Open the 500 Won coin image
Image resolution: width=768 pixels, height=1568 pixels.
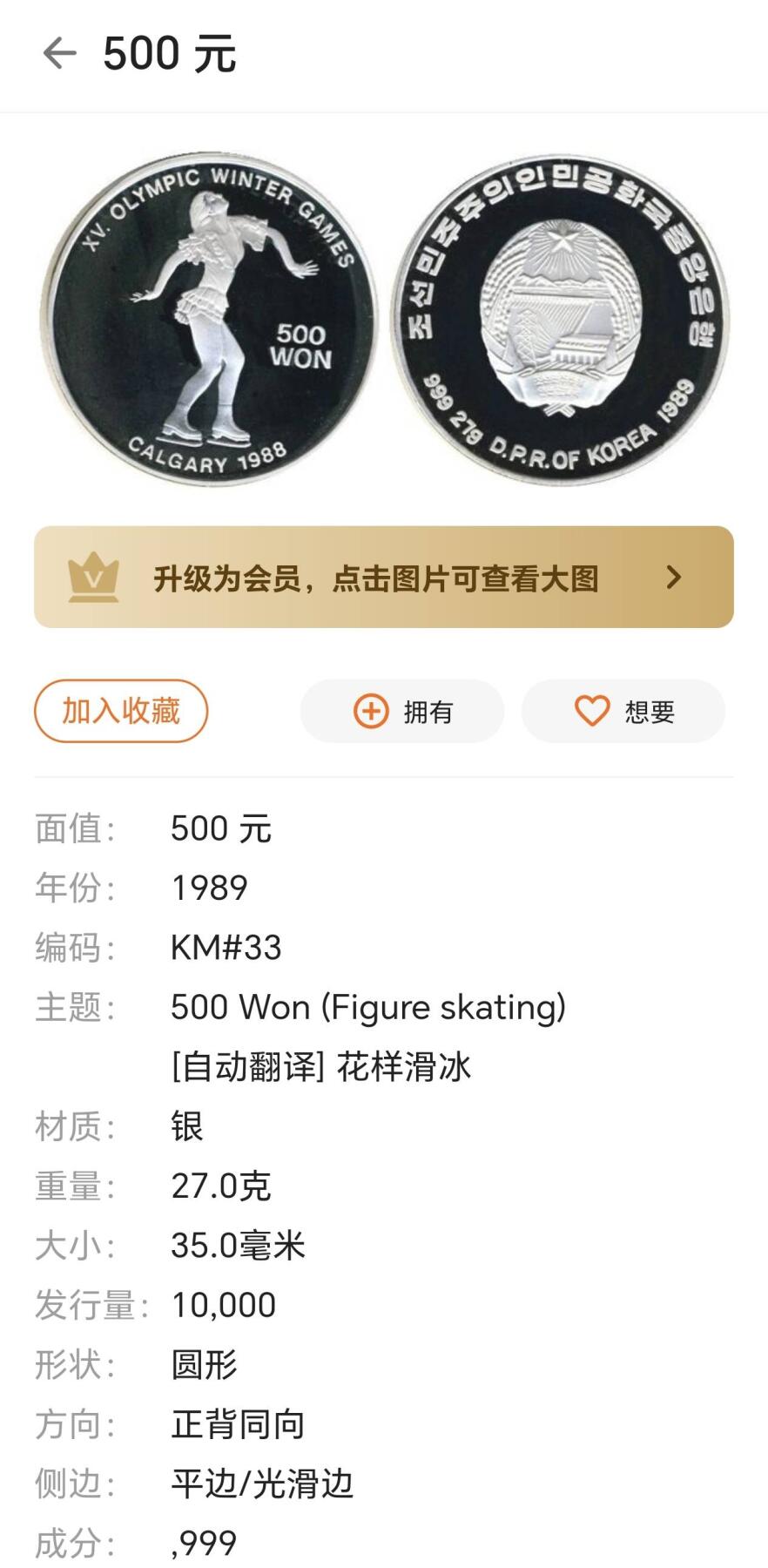[x=383, y=320]
